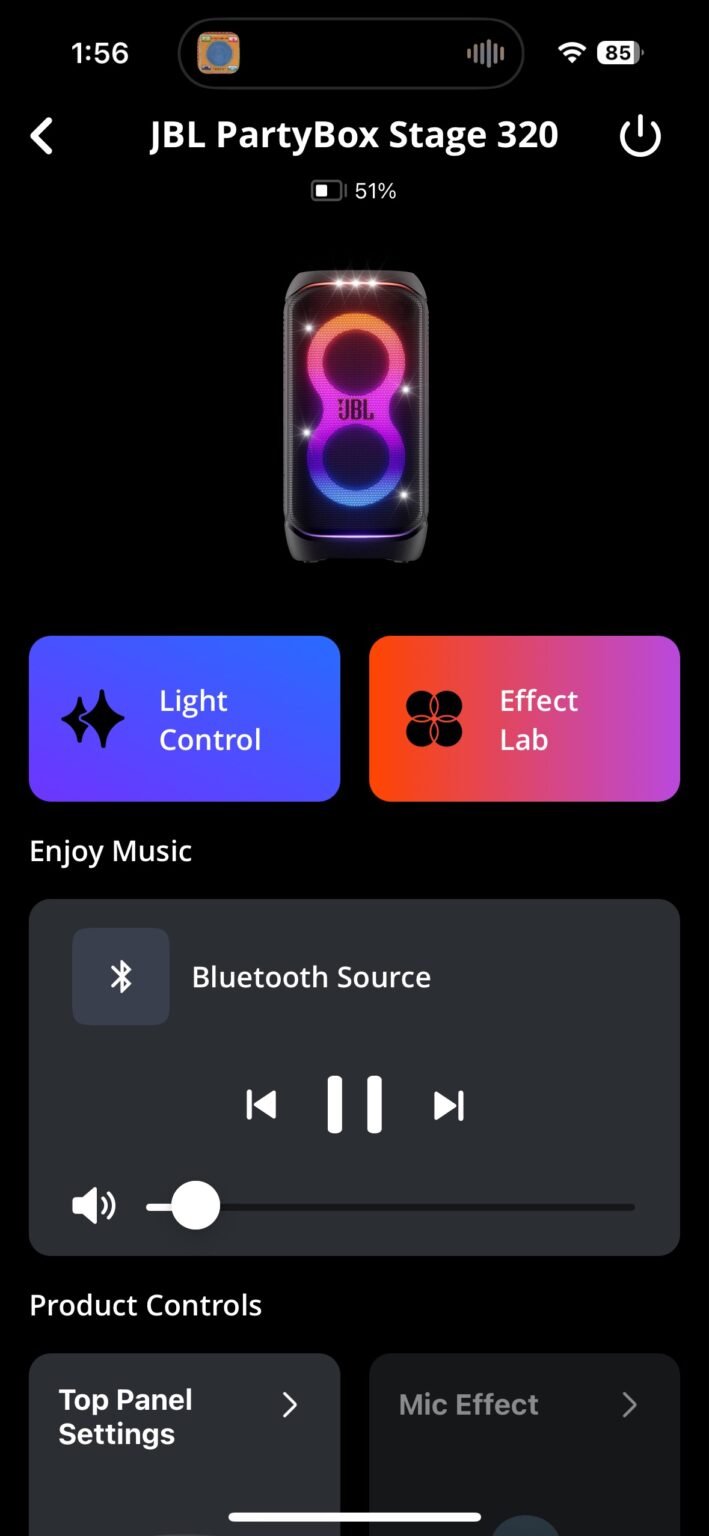Skip to the next track
709x1536 pixels.
(448, 1105)
